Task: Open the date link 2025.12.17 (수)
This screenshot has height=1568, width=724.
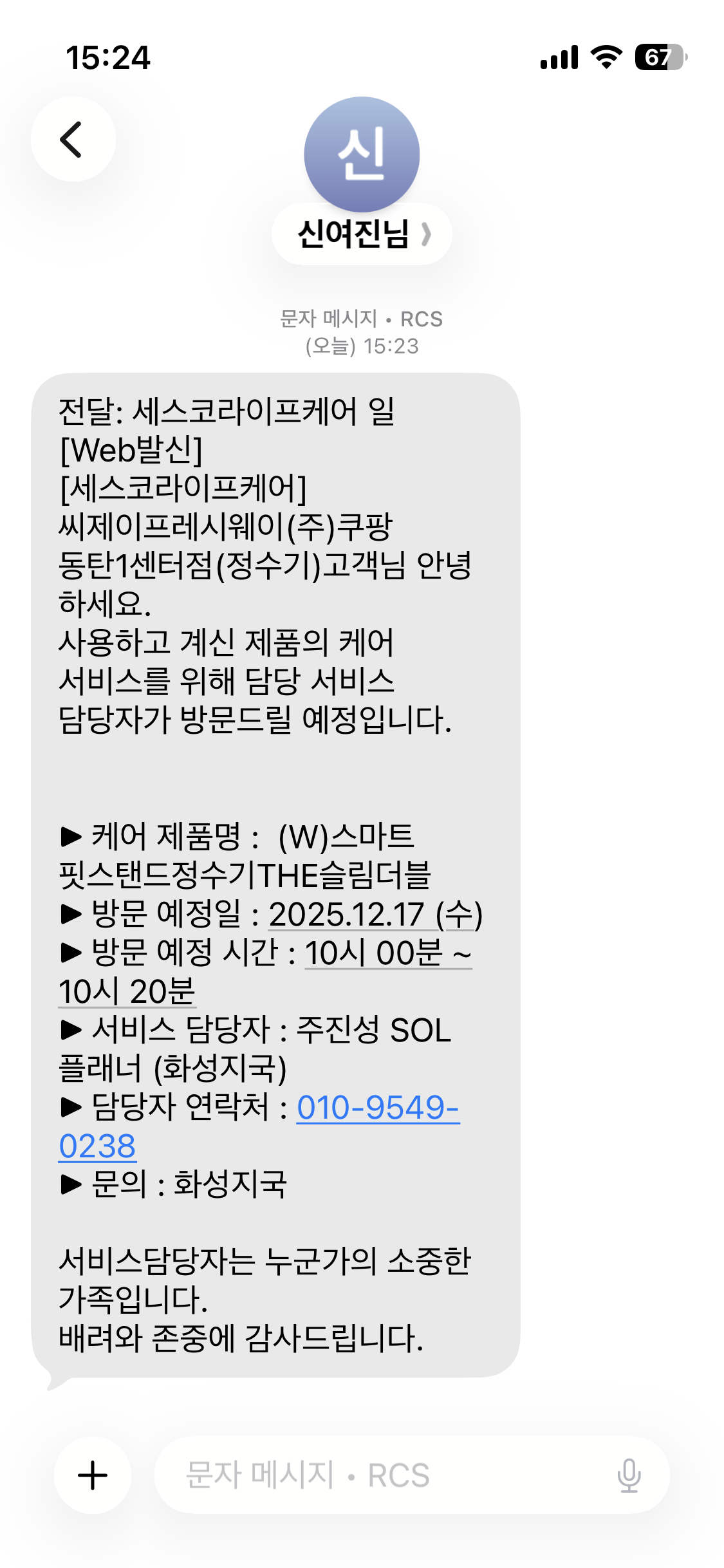Action: 375,915
